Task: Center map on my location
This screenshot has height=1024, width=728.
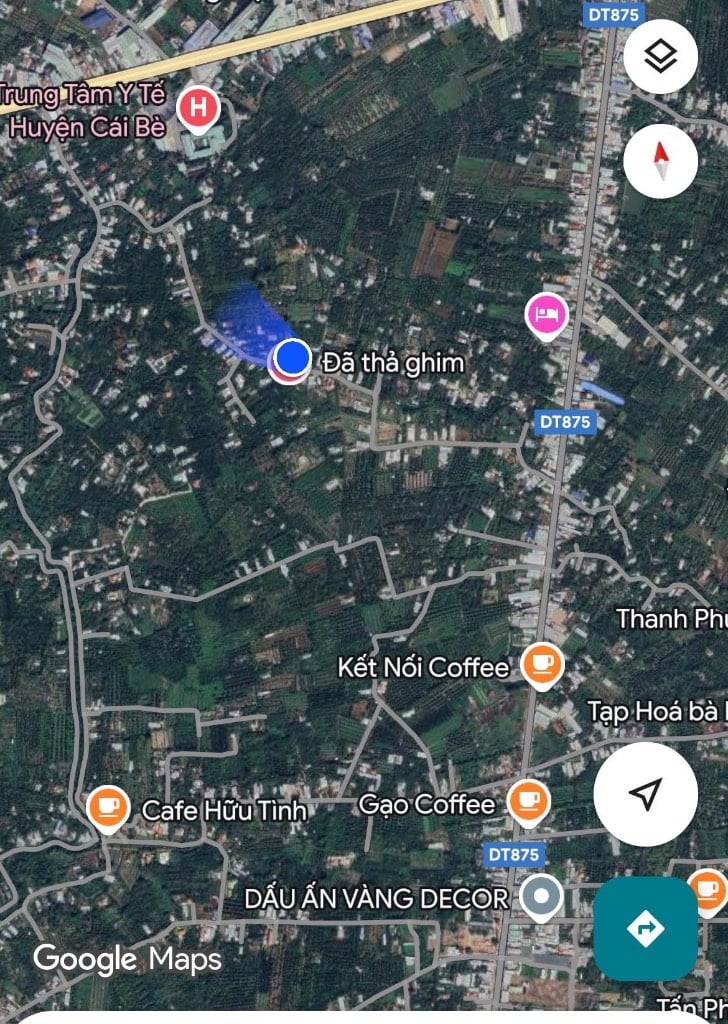Action: click(645, 794)
